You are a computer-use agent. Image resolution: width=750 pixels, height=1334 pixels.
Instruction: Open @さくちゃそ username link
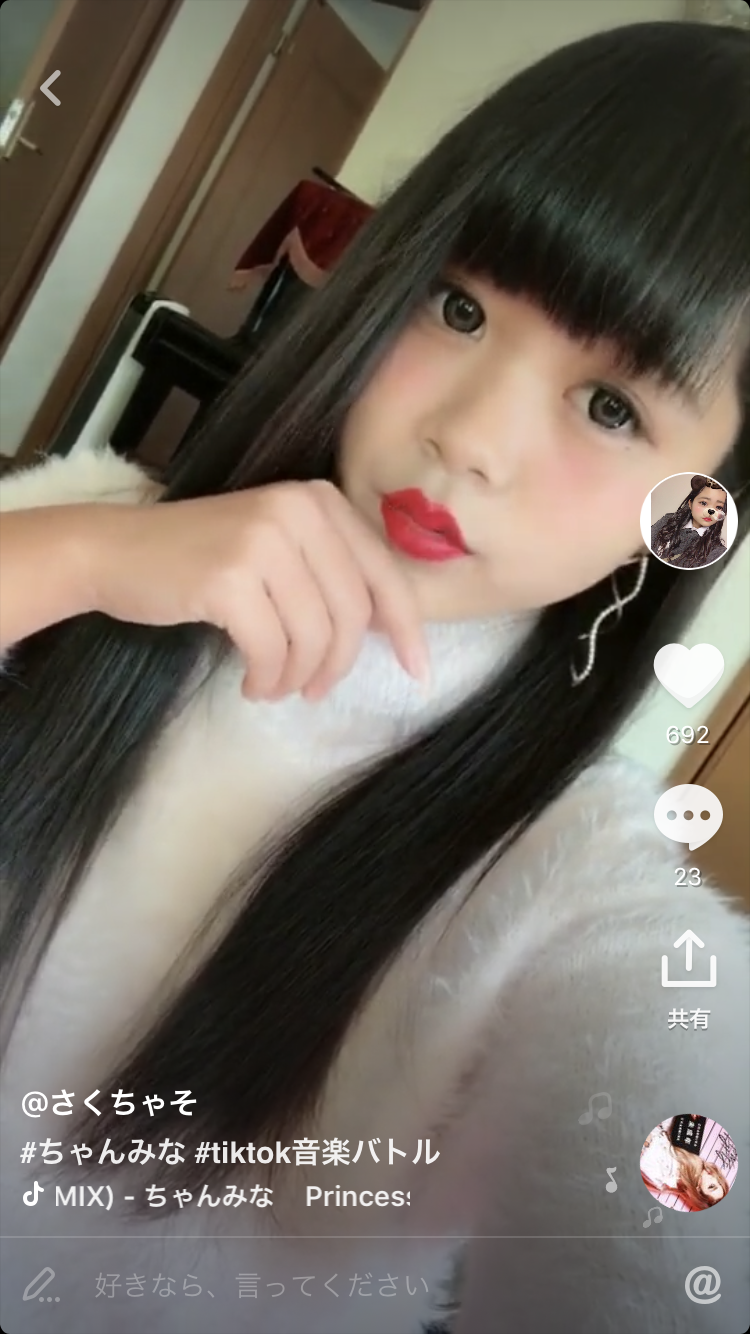coord(110,1104)
